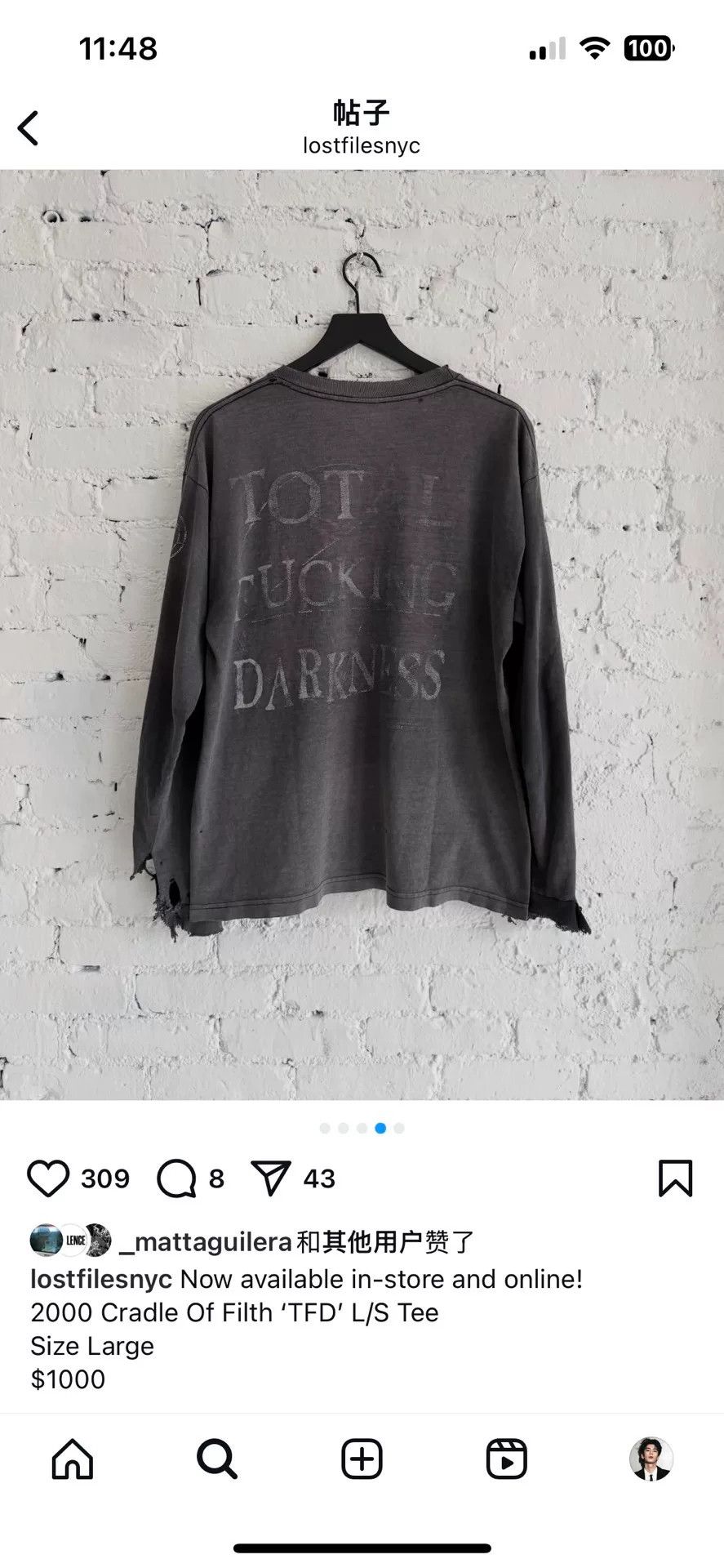Go to the Home feed tab
Viewport: 724px width, 1568px height.
click(x=73, y=1459)
